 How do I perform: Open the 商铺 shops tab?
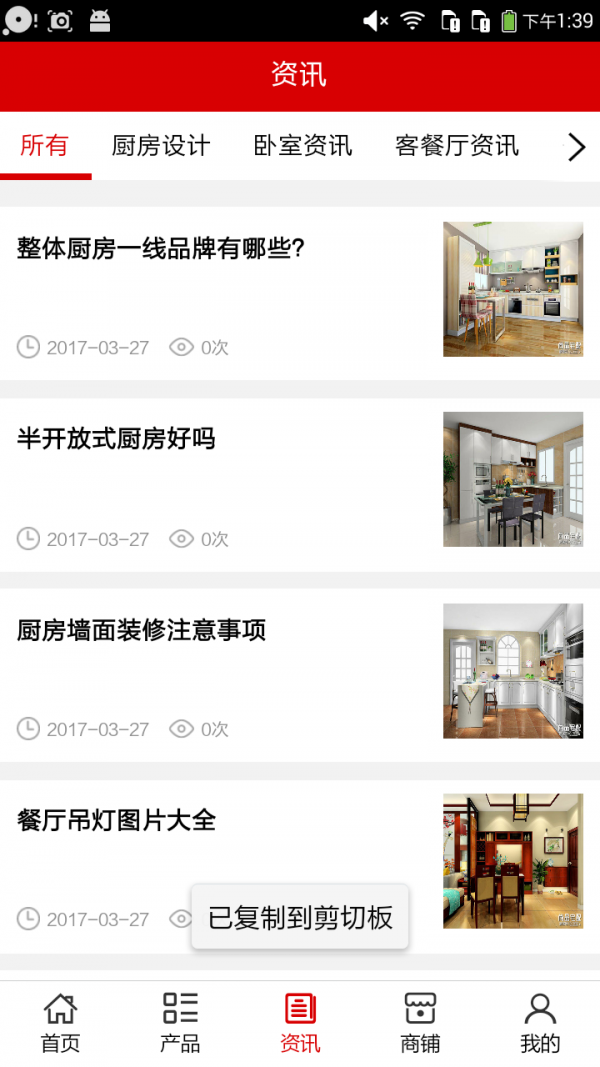420,1023
